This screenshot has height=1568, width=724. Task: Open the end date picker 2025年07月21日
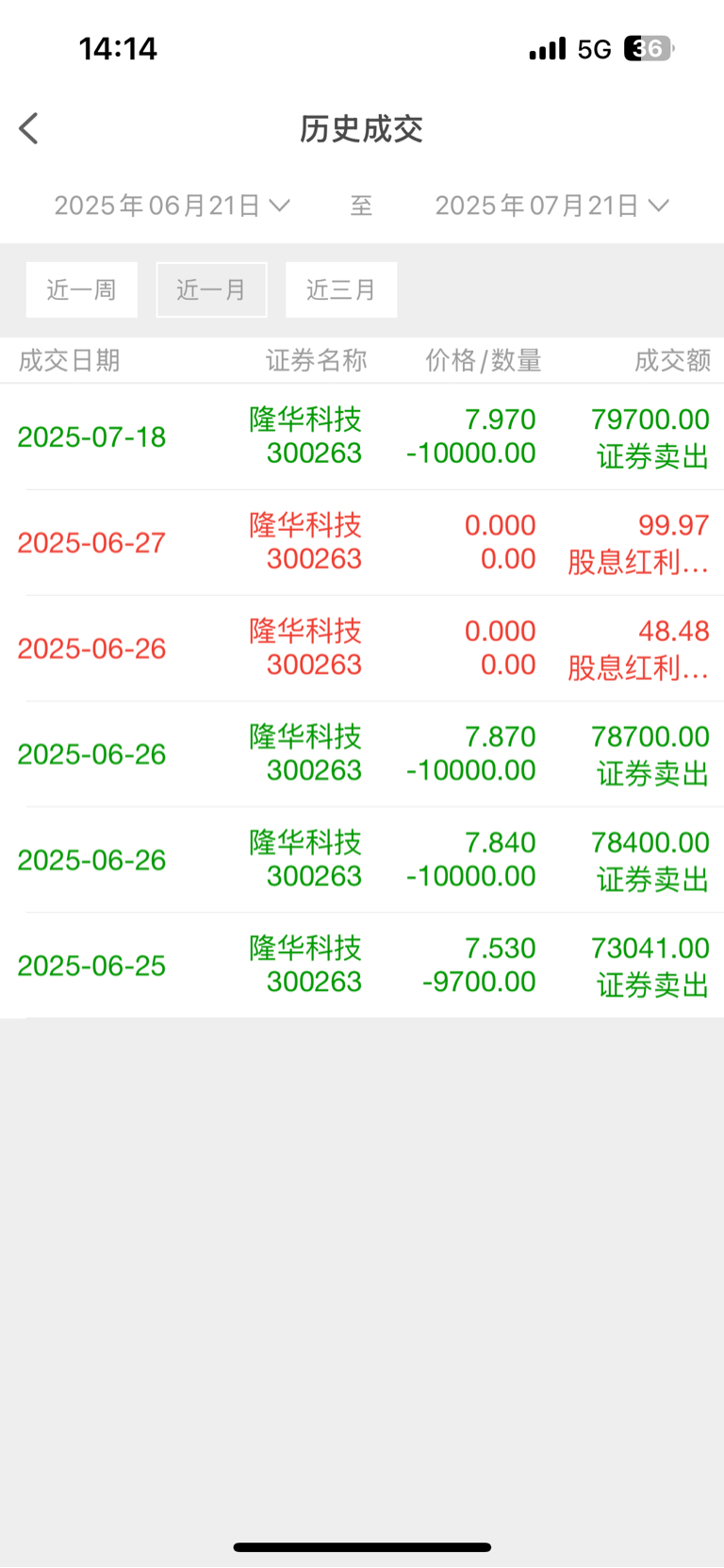click(x=552, y=206)
